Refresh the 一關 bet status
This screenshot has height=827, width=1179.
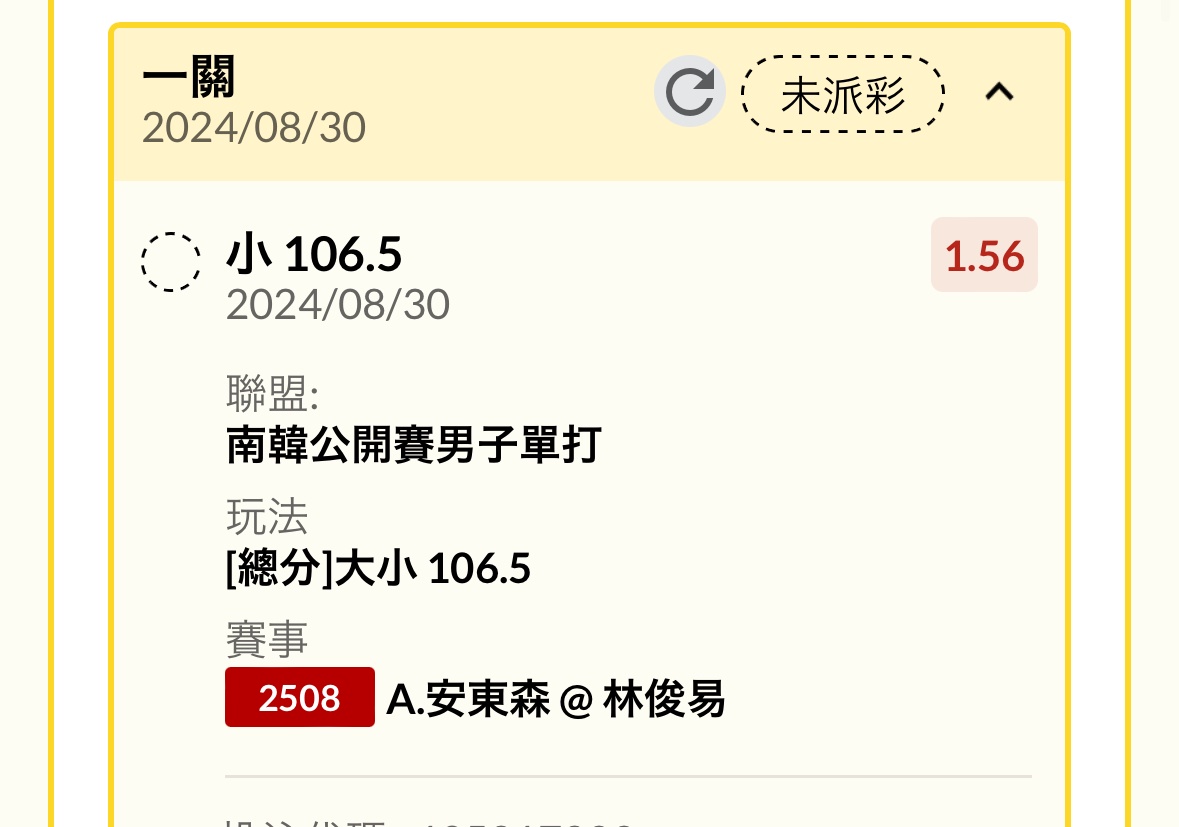689,93
